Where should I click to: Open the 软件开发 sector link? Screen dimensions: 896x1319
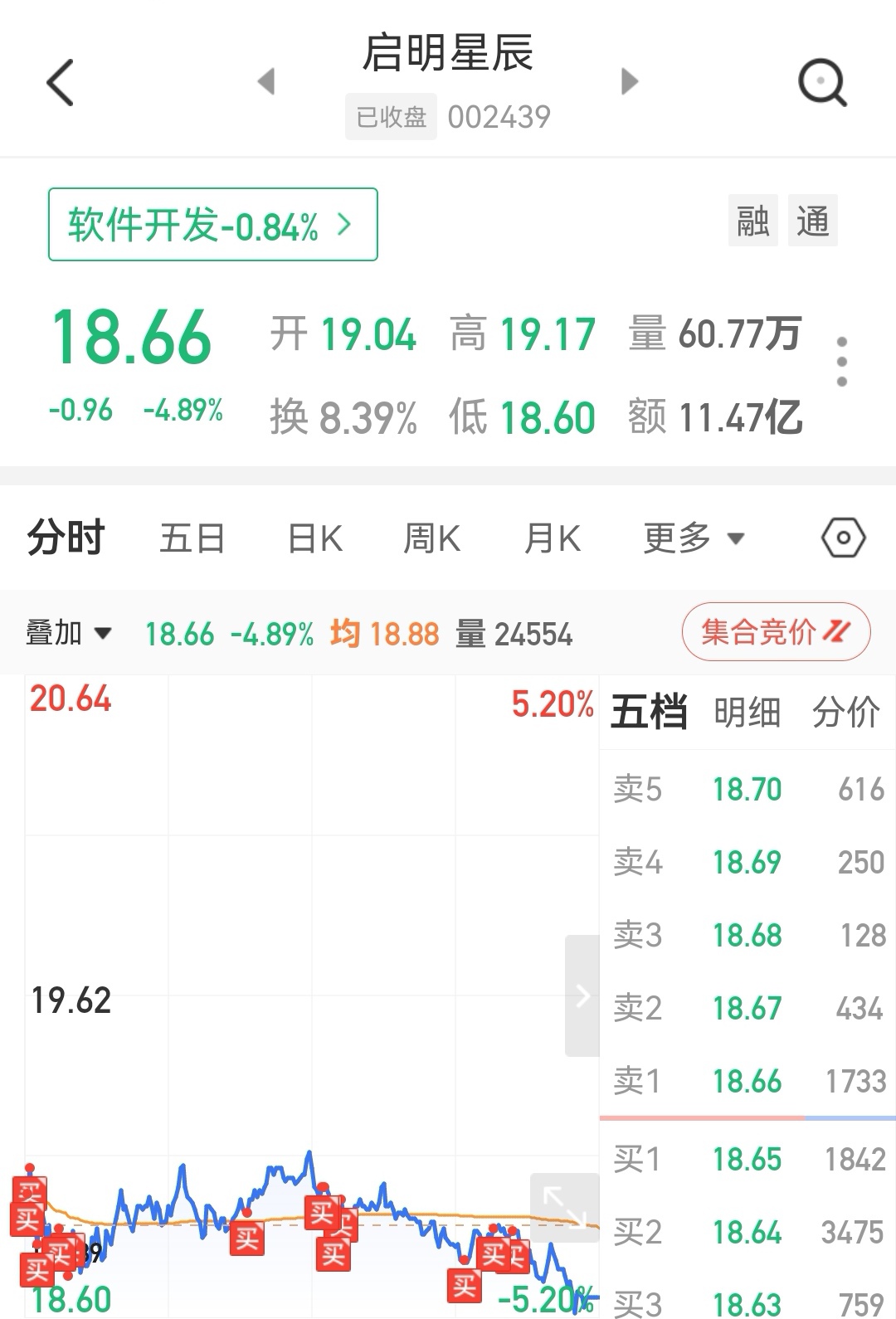213,225
